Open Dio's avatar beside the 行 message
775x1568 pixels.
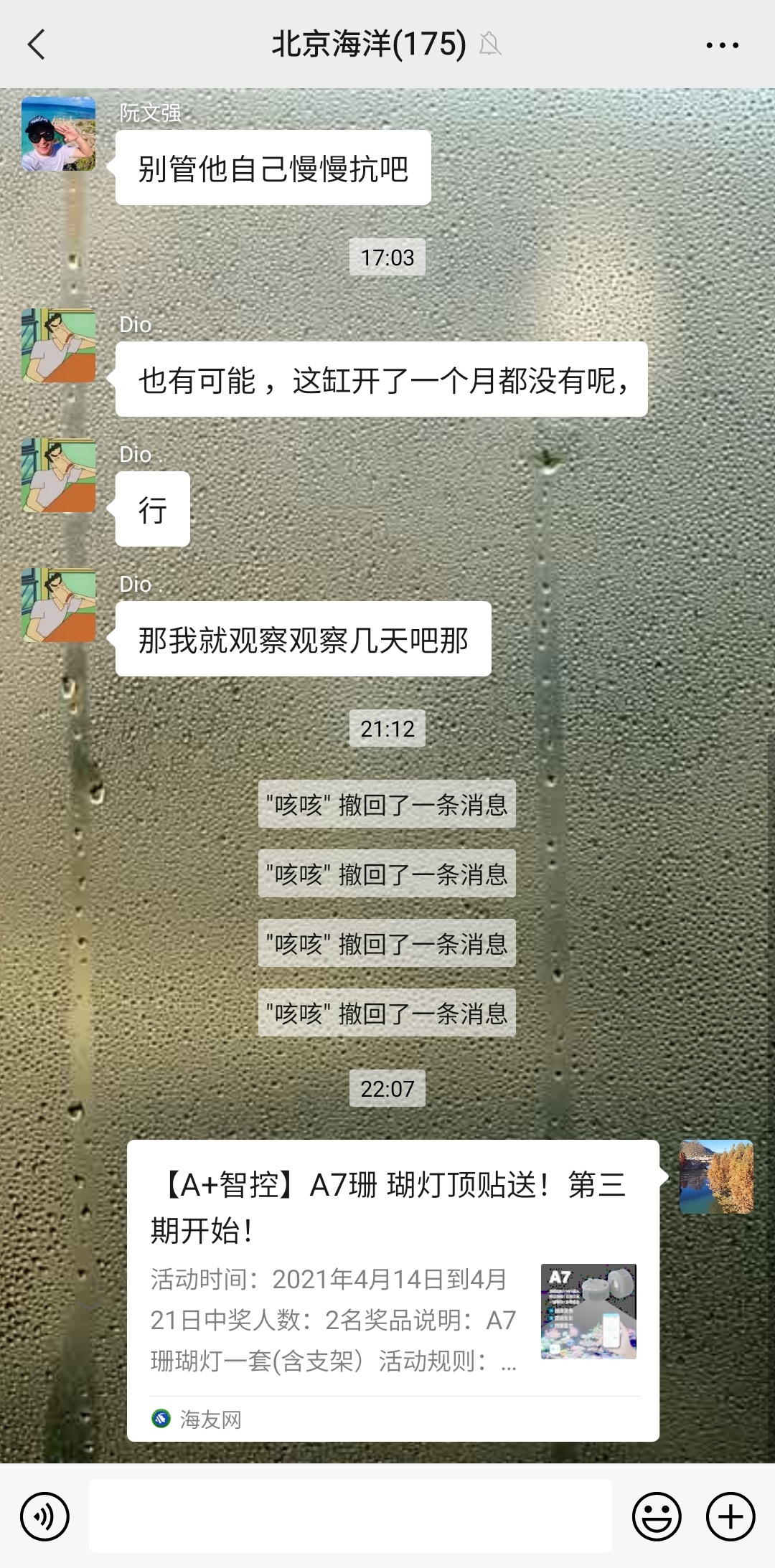[x=59, y=476]
